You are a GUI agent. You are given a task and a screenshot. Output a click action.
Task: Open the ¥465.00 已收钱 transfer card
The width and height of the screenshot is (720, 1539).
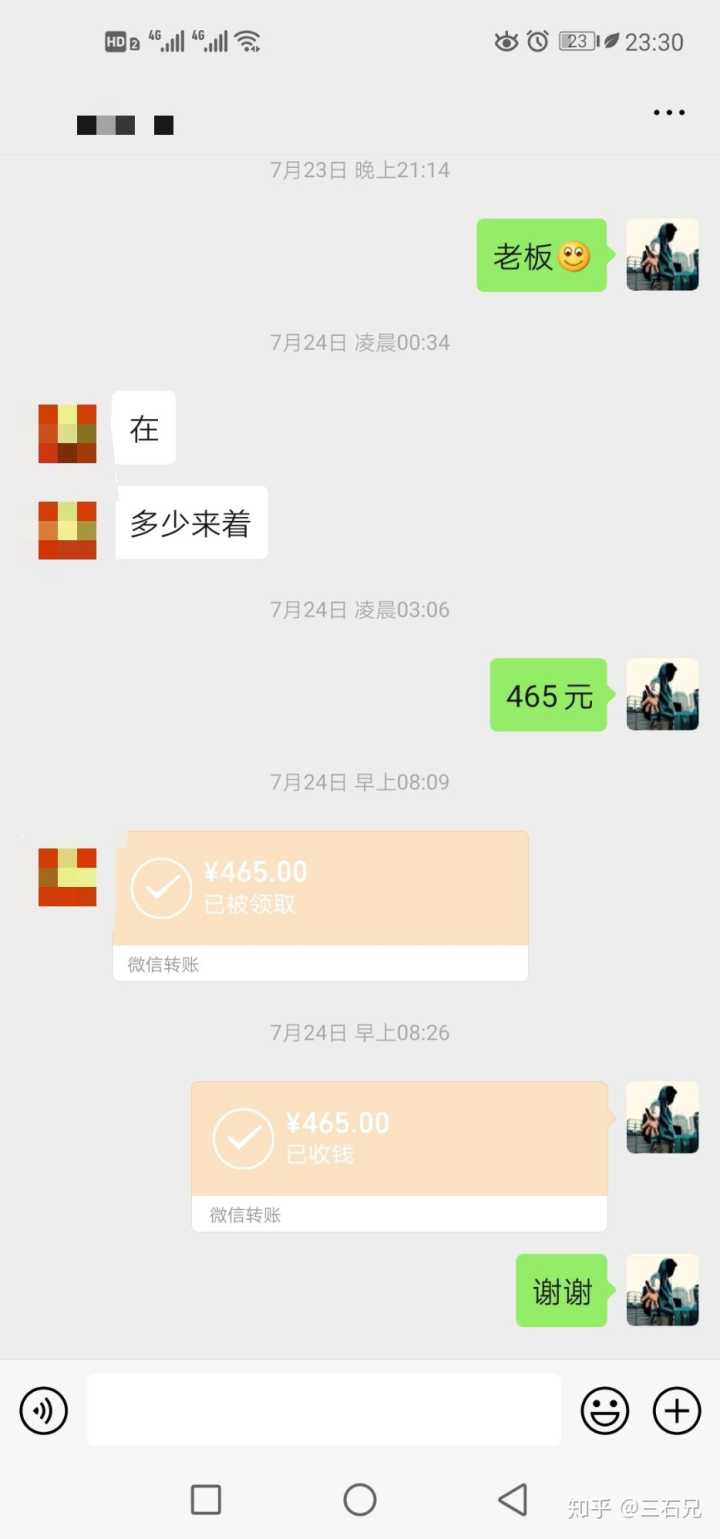point(399,1140)
